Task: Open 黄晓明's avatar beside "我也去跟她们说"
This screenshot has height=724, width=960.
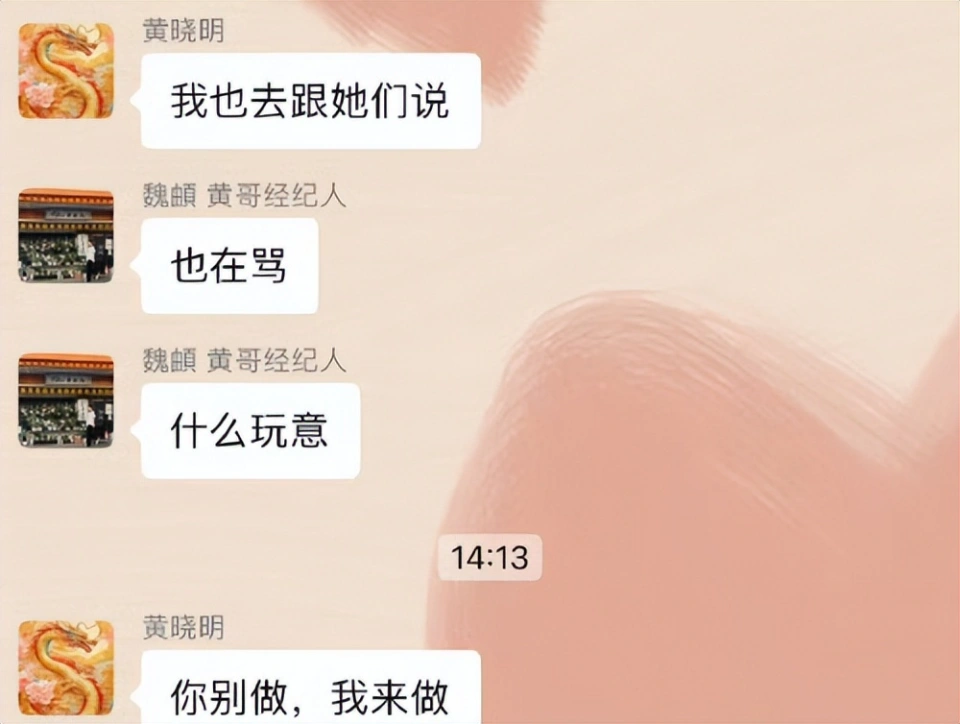Action: [66, 72]
